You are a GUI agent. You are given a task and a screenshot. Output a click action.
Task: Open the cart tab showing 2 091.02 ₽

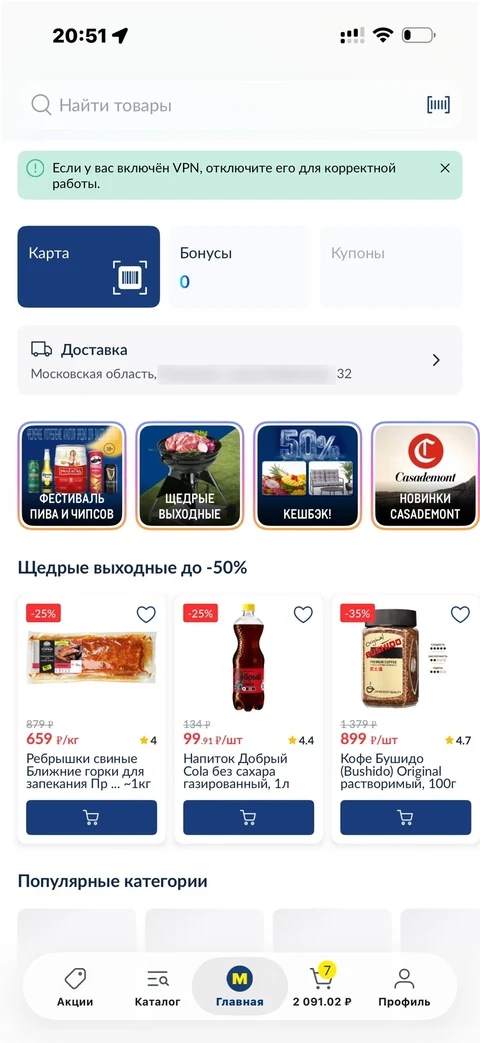click(x=322, y=987)
